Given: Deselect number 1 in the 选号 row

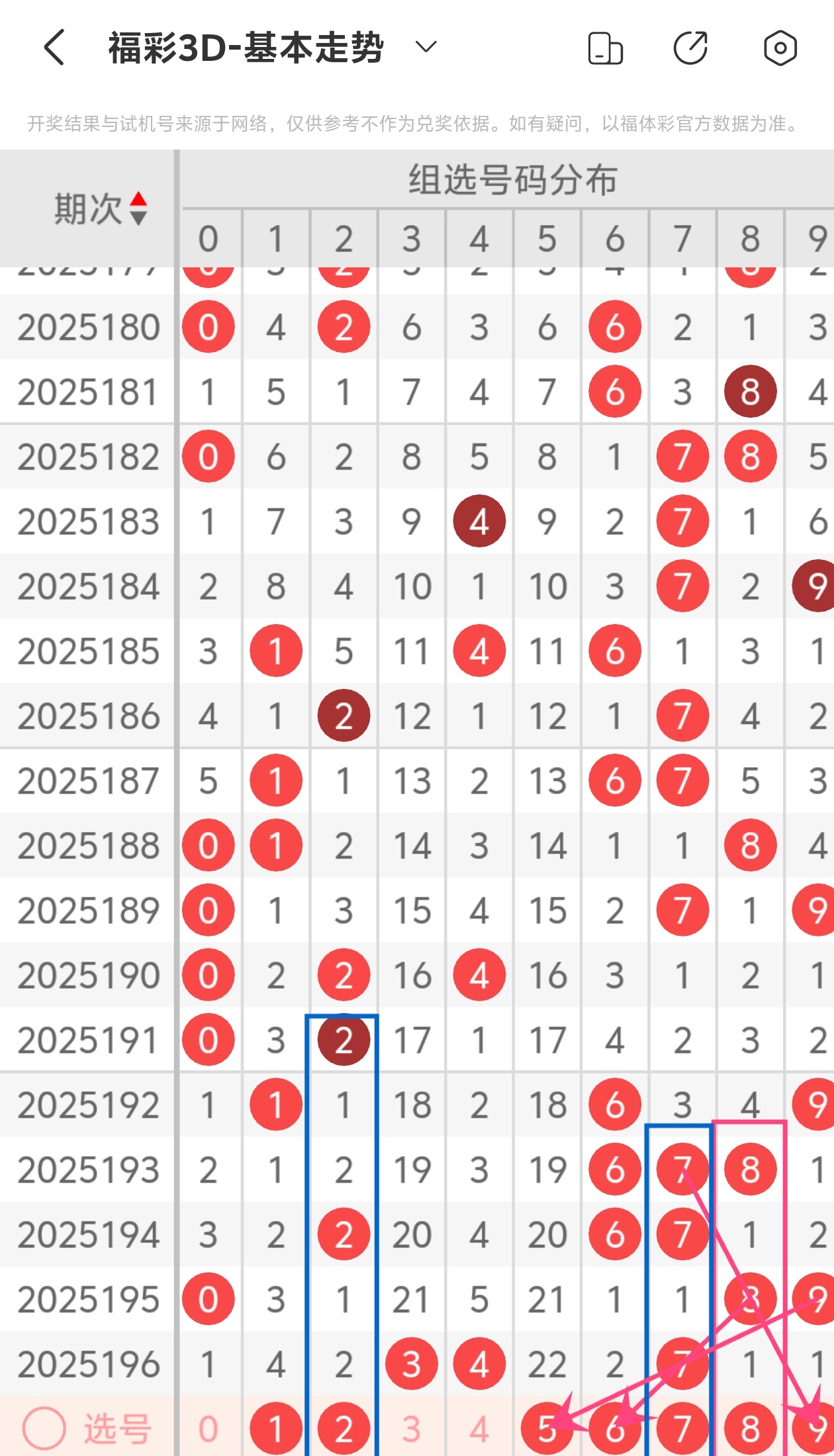Looking at the screenshot, I should (x=276, y=1429).
